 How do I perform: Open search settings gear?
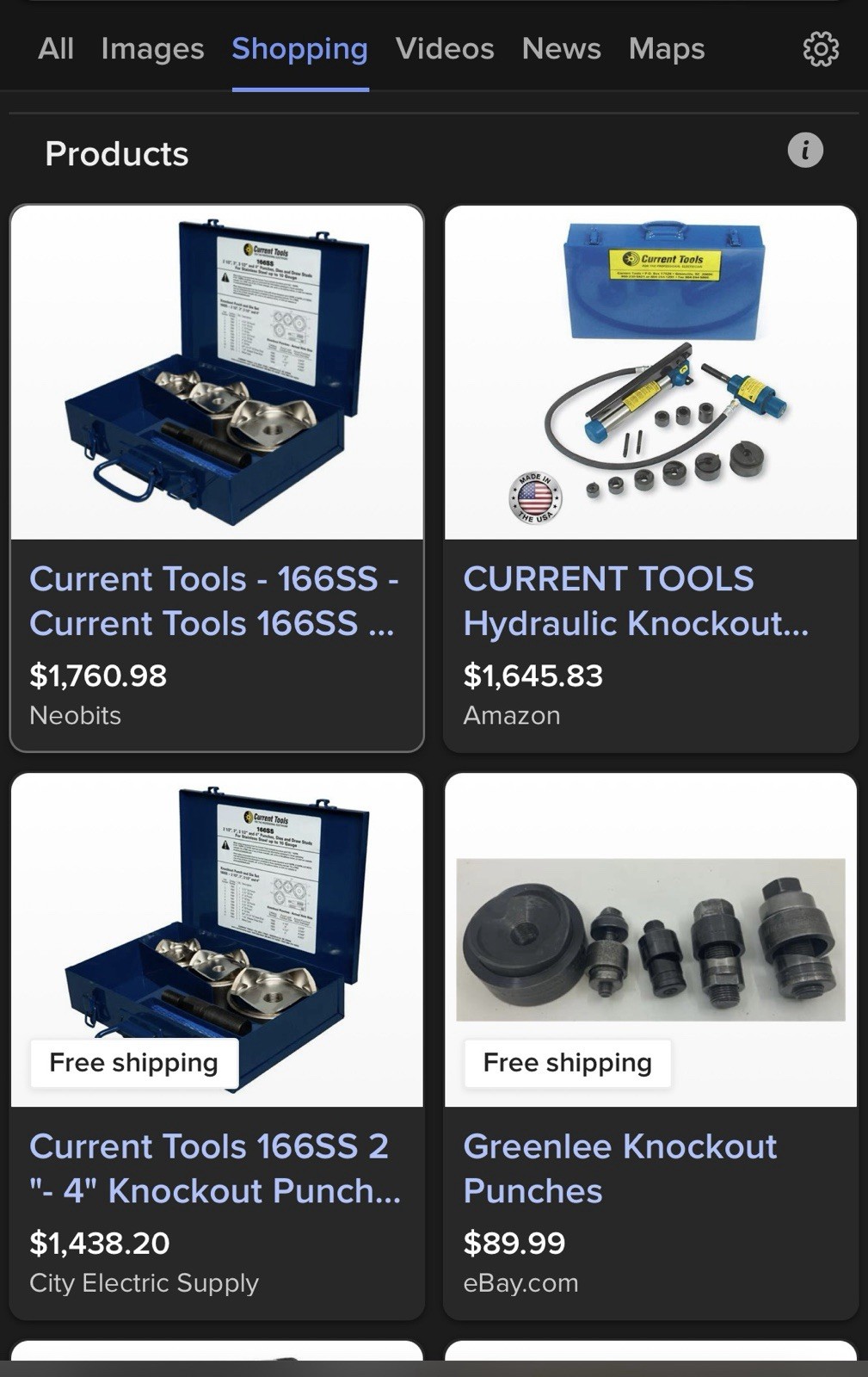[x=820, y=50]
